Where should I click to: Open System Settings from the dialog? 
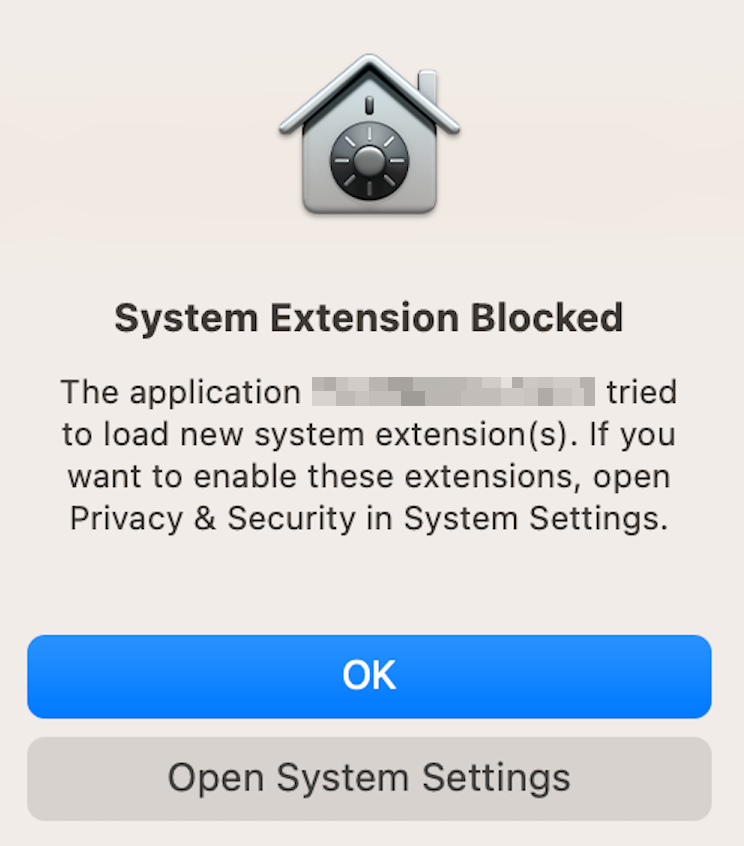pos(369,778)
